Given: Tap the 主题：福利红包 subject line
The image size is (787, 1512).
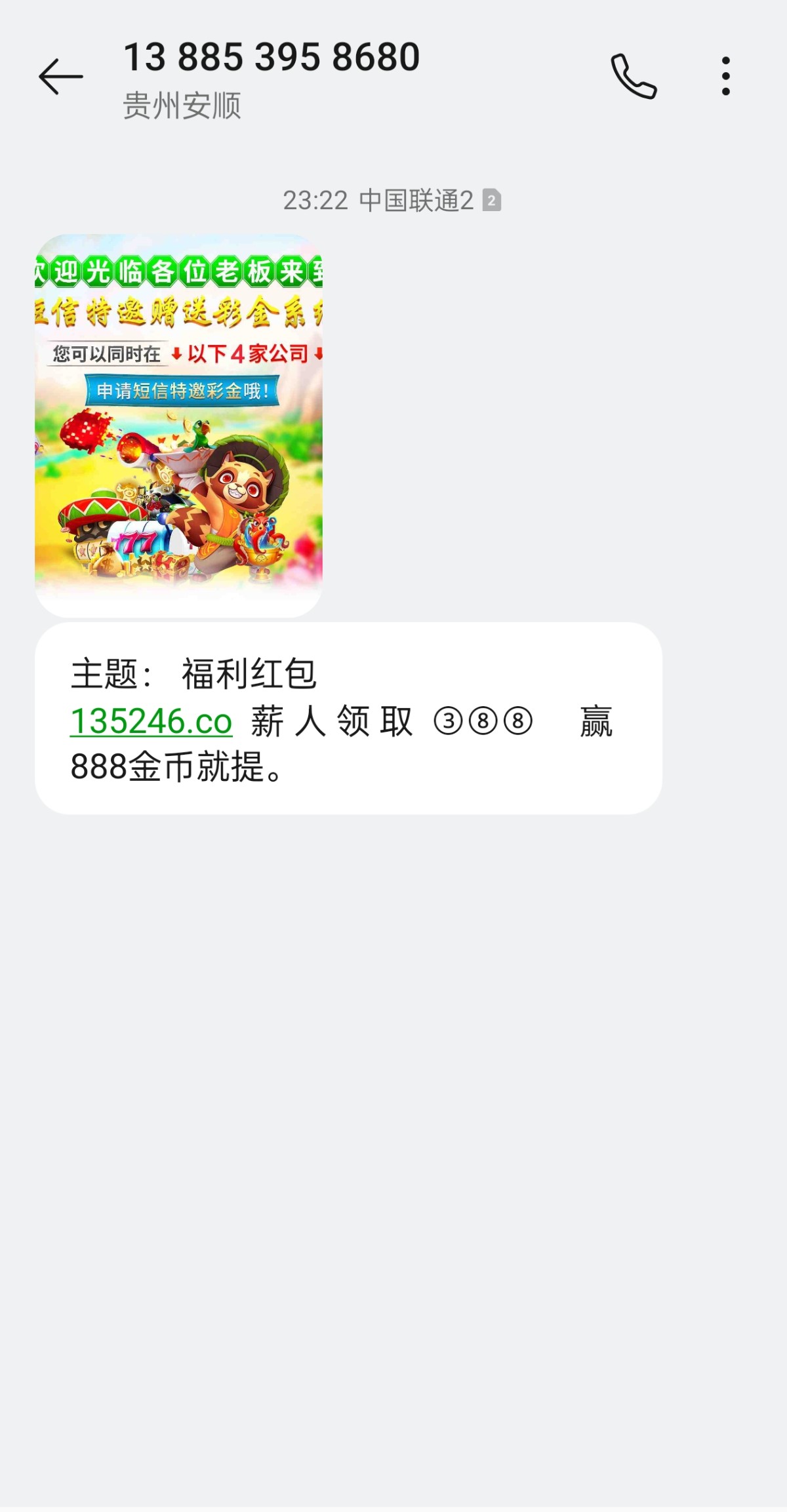Looking at the screenshot, I should pyautogui.click(x=190, y=672).
